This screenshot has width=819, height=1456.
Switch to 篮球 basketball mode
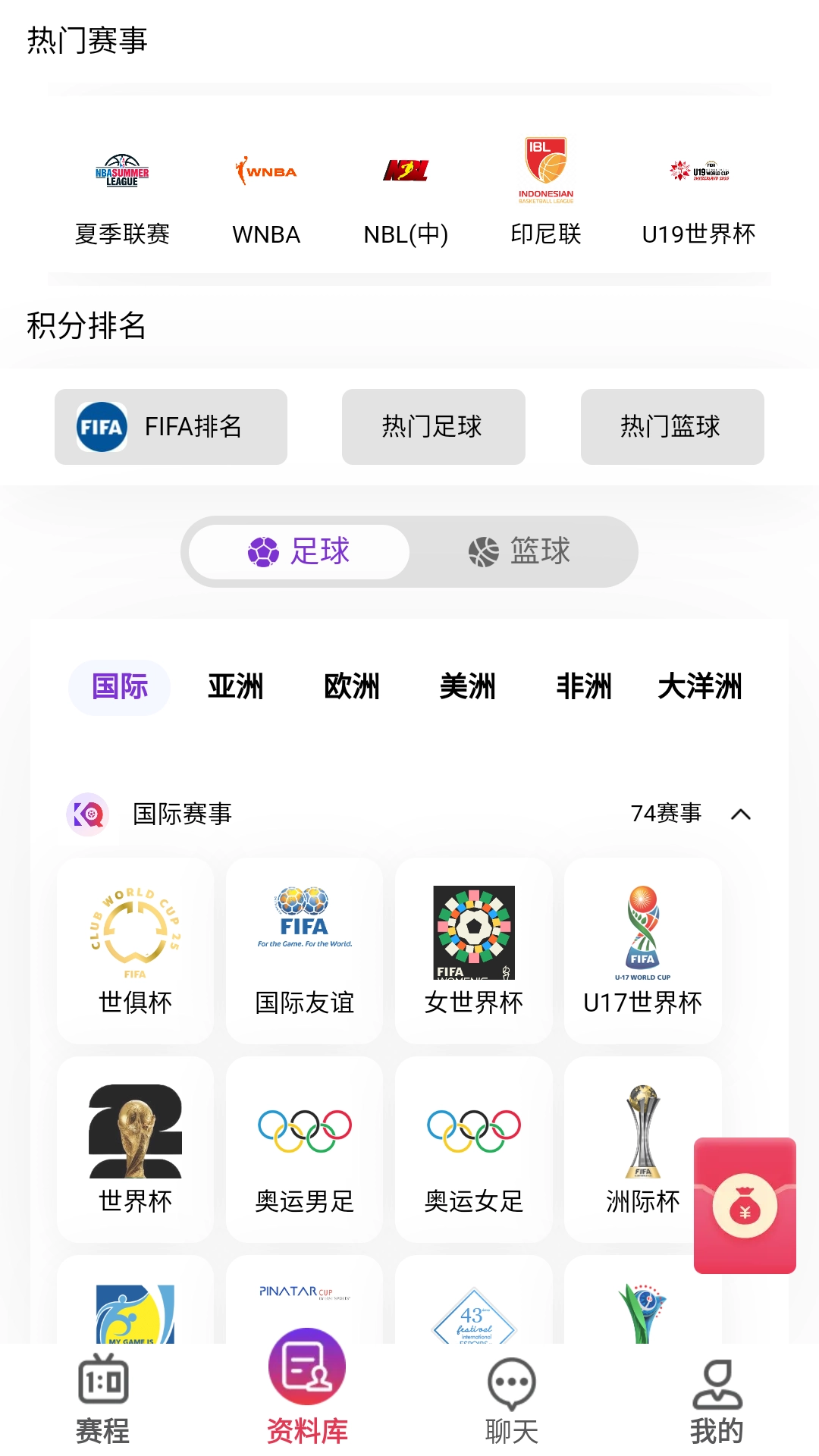pos(523,551)
